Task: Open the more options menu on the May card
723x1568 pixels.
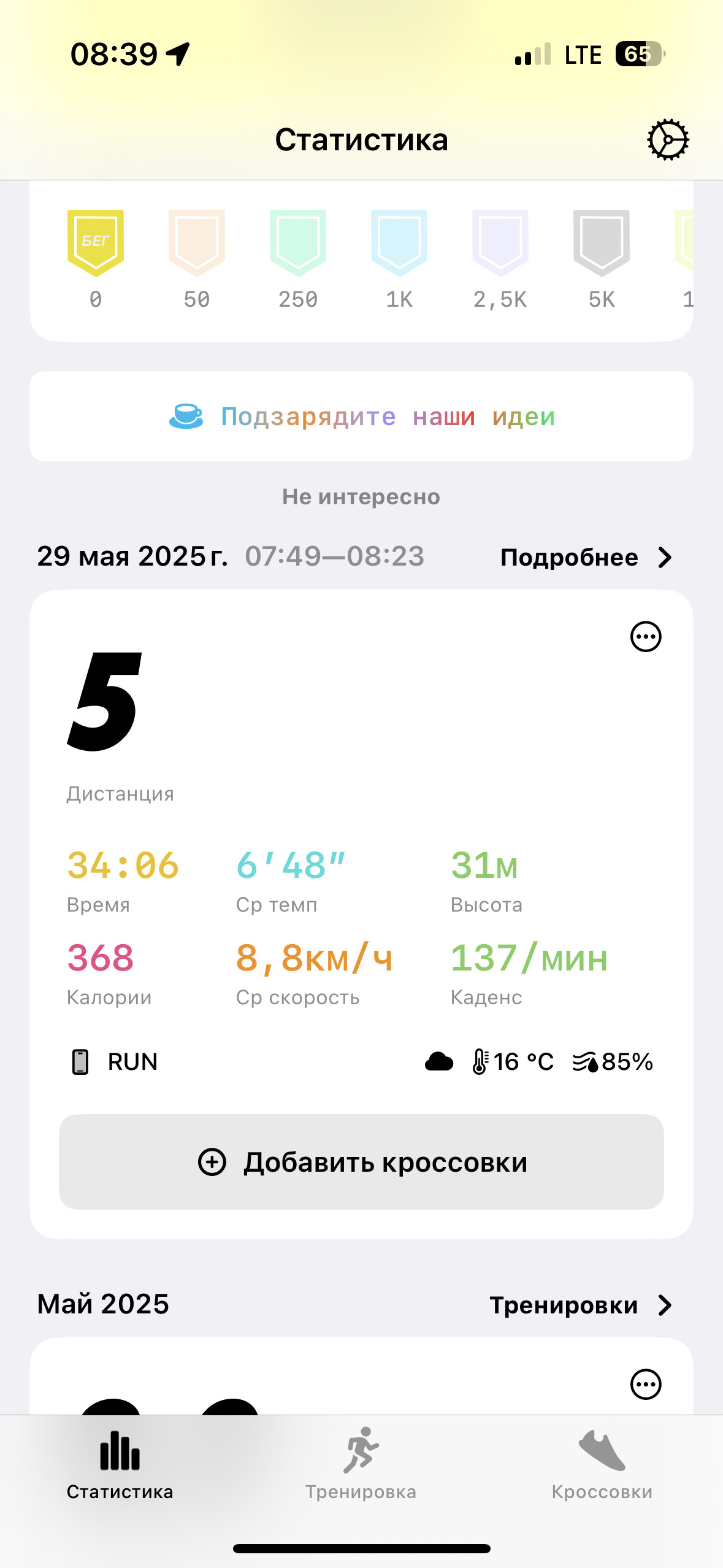Action: (646, 1385)
